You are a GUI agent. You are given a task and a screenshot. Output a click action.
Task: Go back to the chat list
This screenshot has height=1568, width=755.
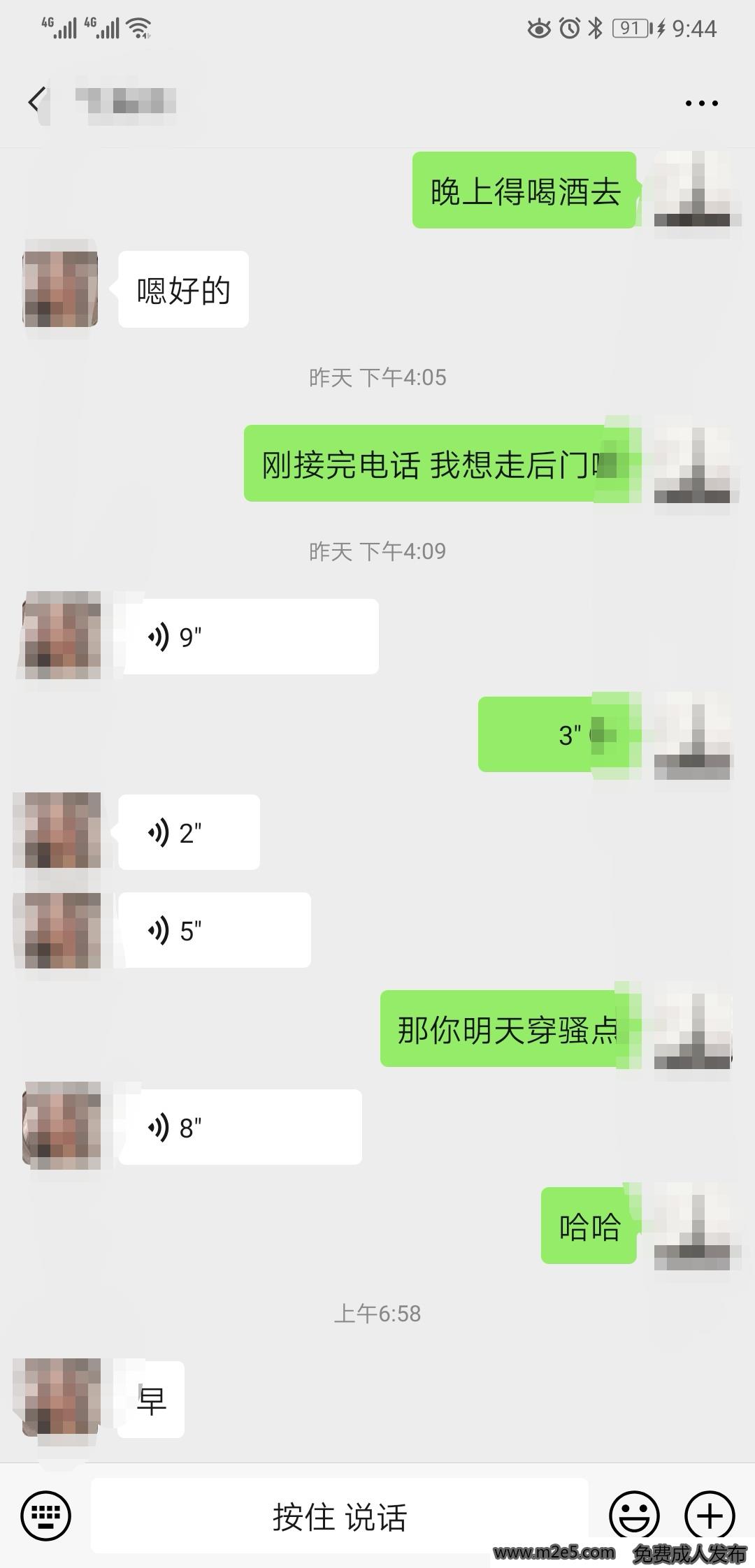[36, 102]
